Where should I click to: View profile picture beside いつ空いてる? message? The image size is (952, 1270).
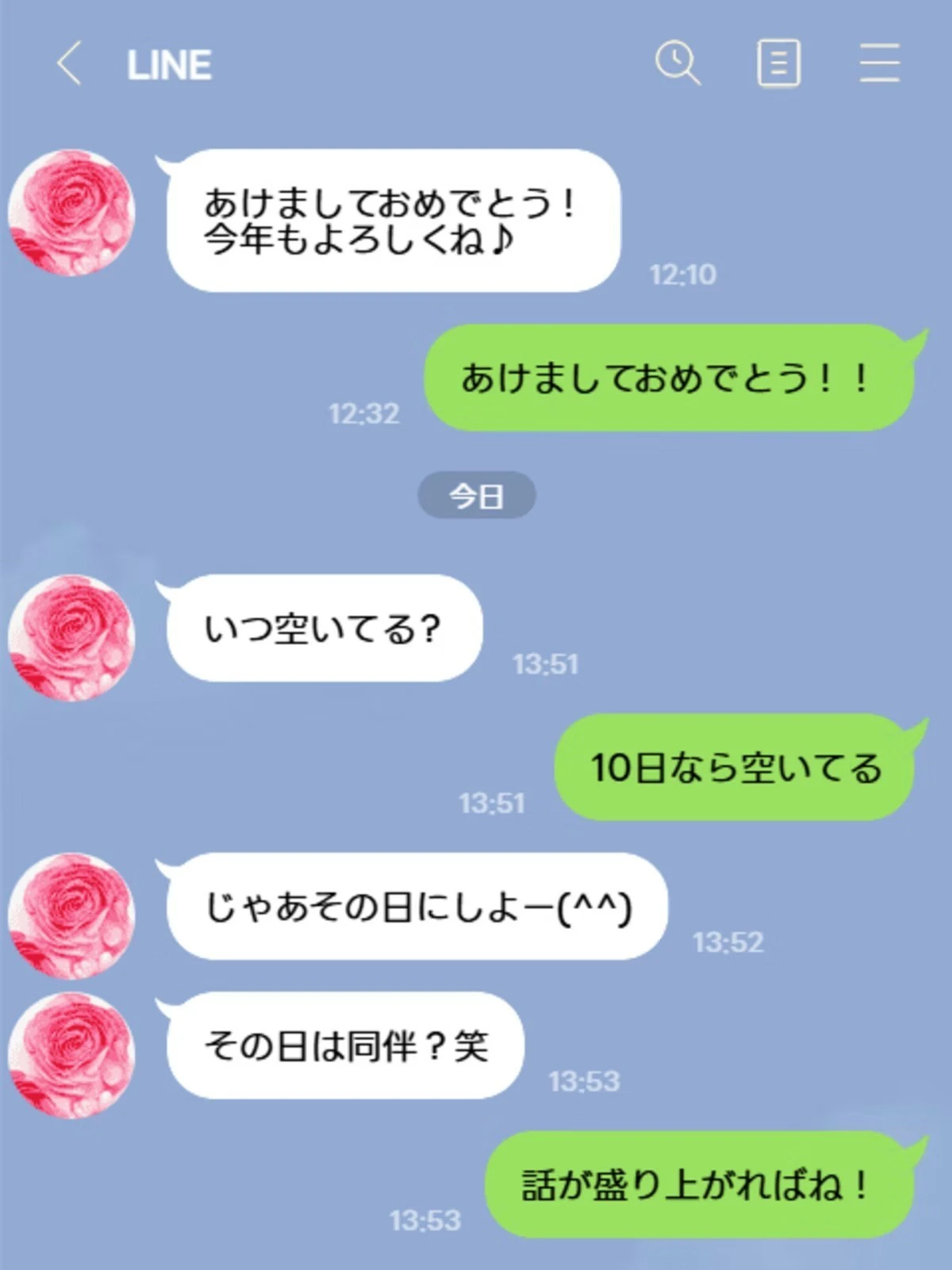click(72, 638)
